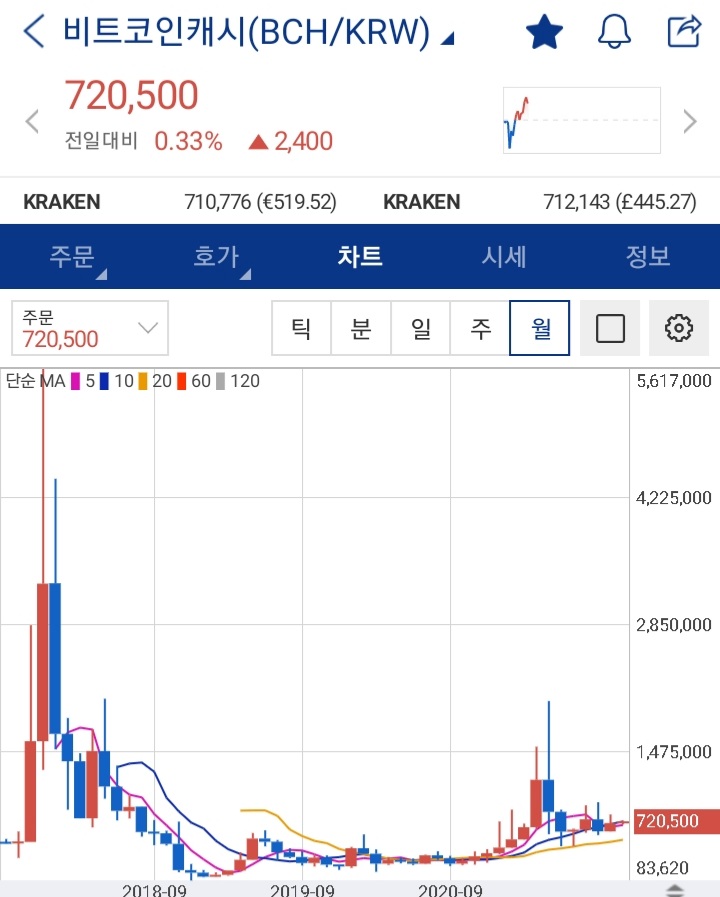The width and height of the screenshot is (720, 897).
Task: Open chart settings gear
Action: tap(679, 328)
